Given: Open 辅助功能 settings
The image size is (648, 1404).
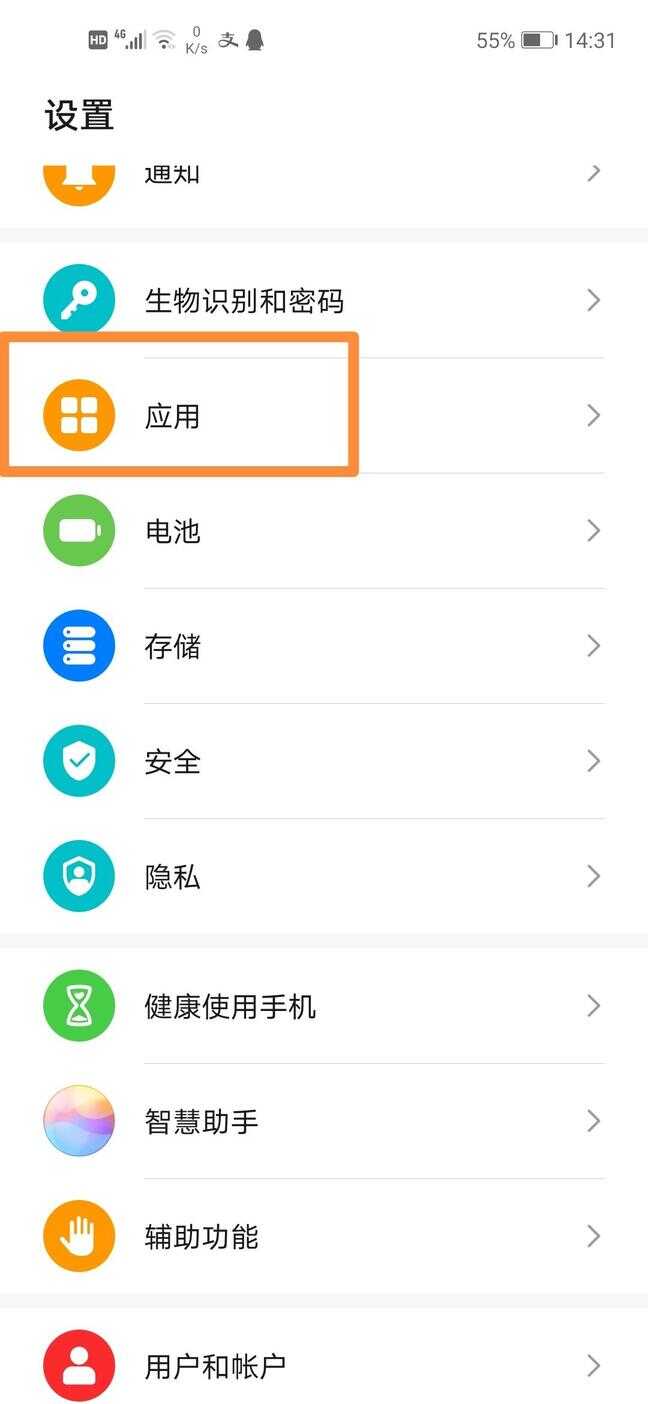Looking at the screenshot, I should (x=324, y=1236).
